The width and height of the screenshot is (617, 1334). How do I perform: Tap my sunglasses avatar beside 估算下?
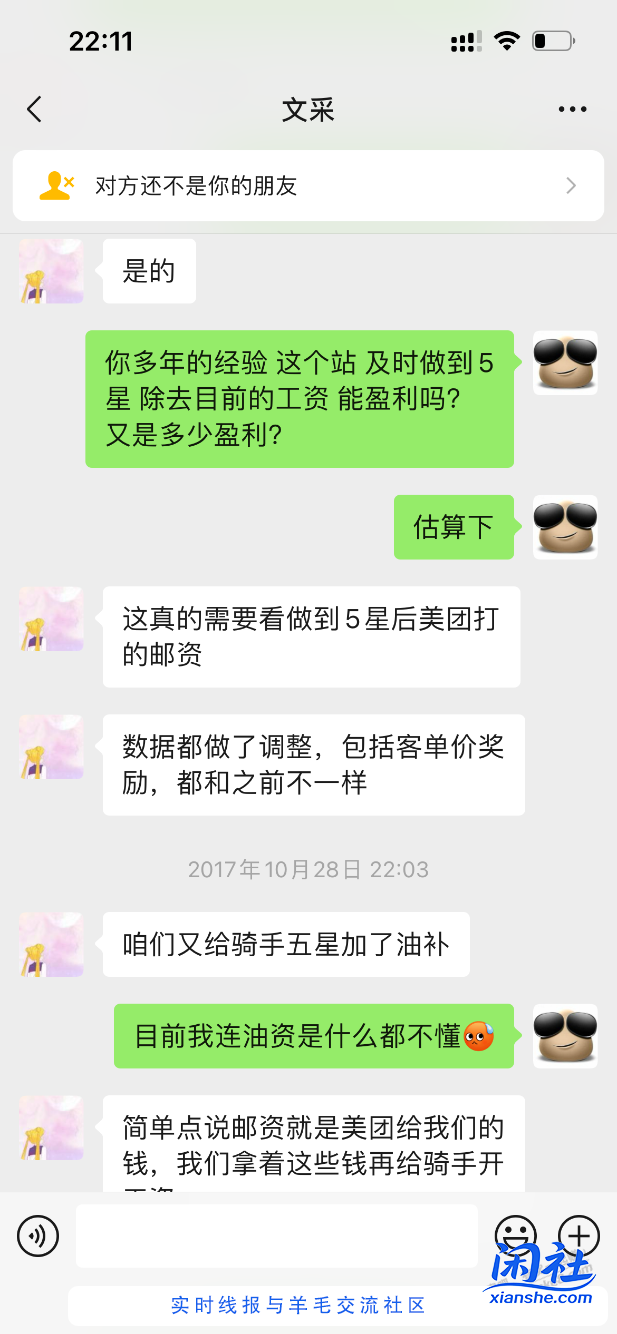(565, 526)
